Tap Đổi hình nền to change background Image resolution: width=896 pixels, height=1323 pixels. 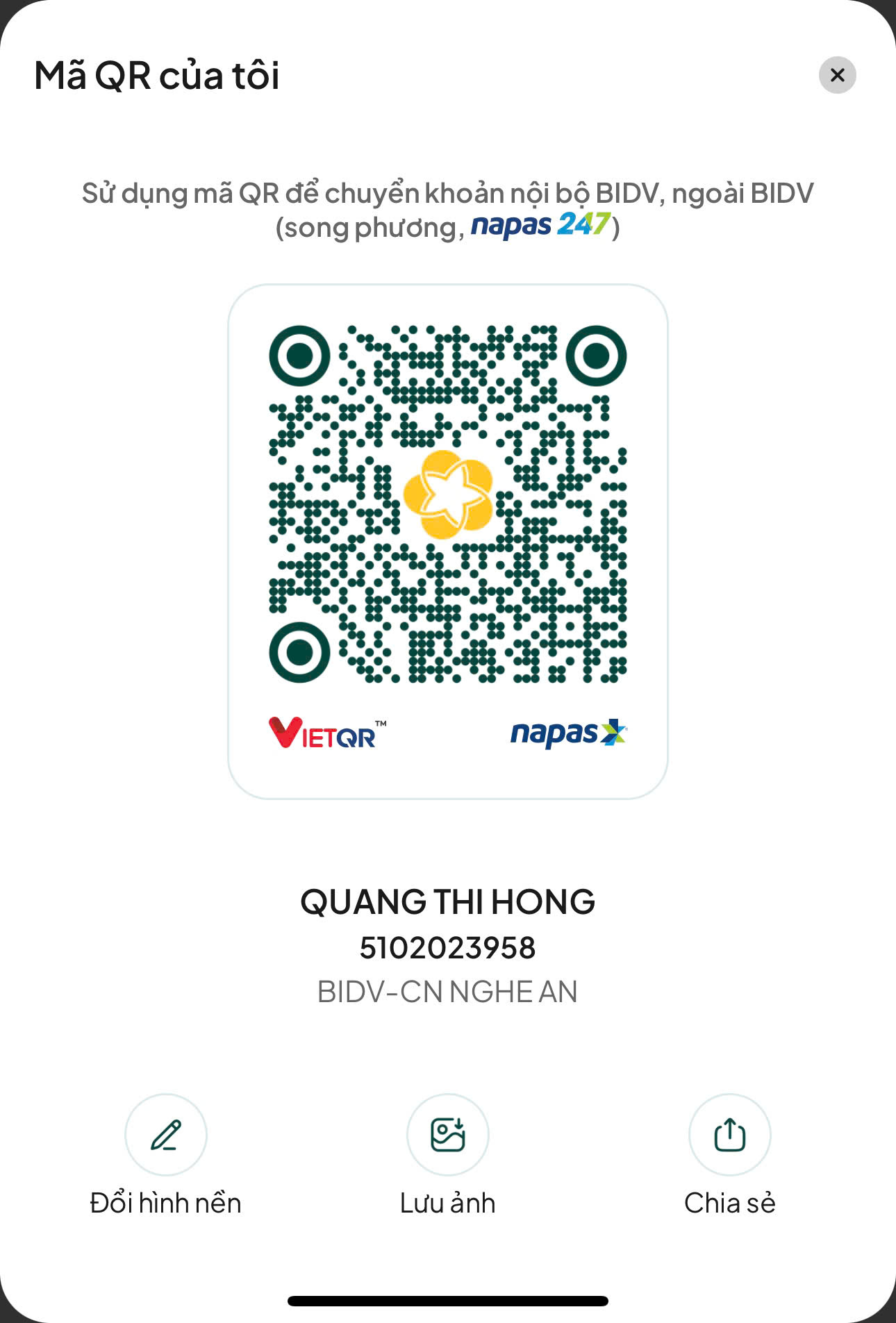pyautogui.click(x=166, y=1135)
